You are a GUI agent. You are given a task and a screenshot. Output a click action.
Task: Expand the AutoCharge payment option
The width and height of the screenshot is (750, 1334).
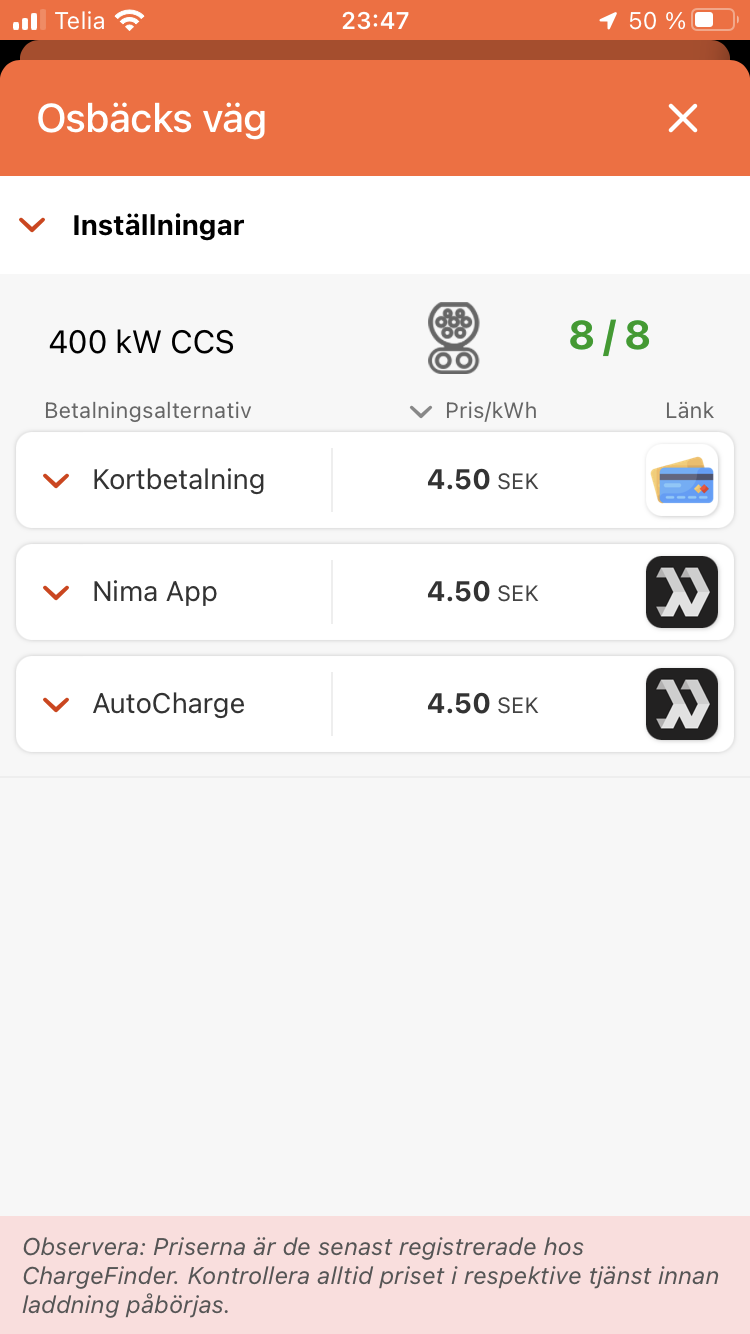[x=56, y=705]
